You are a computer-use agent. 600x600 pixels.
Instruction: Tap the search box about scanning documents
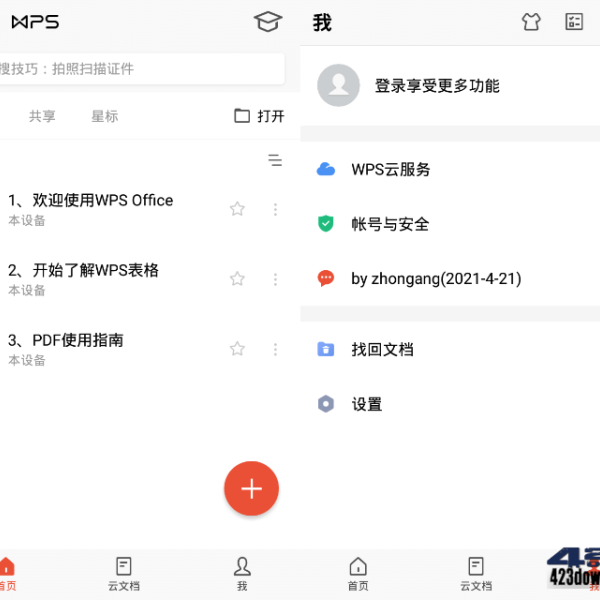tap(140, 69)
